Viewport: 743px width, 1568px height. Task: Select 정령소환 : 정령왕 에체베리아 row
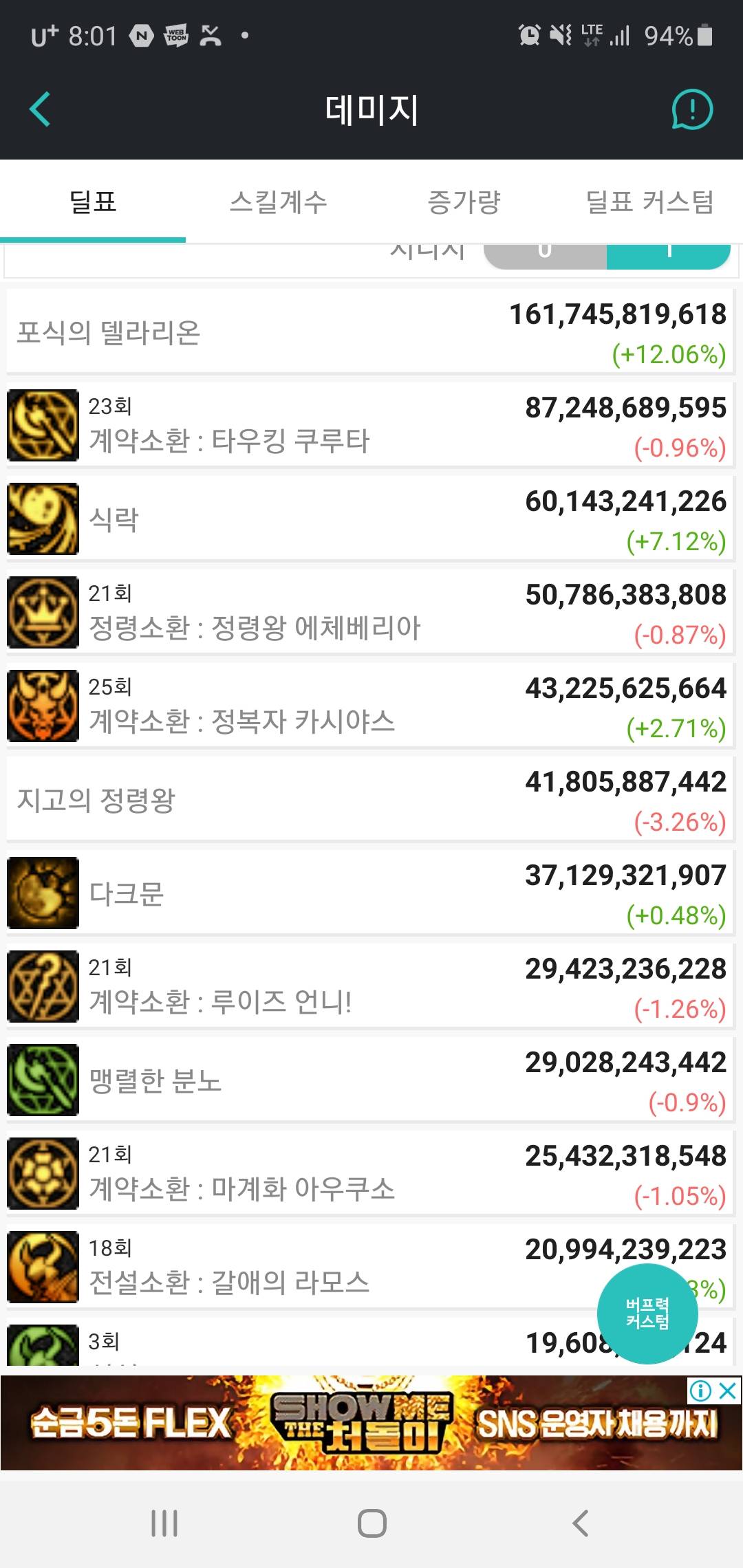coord(370,612)
